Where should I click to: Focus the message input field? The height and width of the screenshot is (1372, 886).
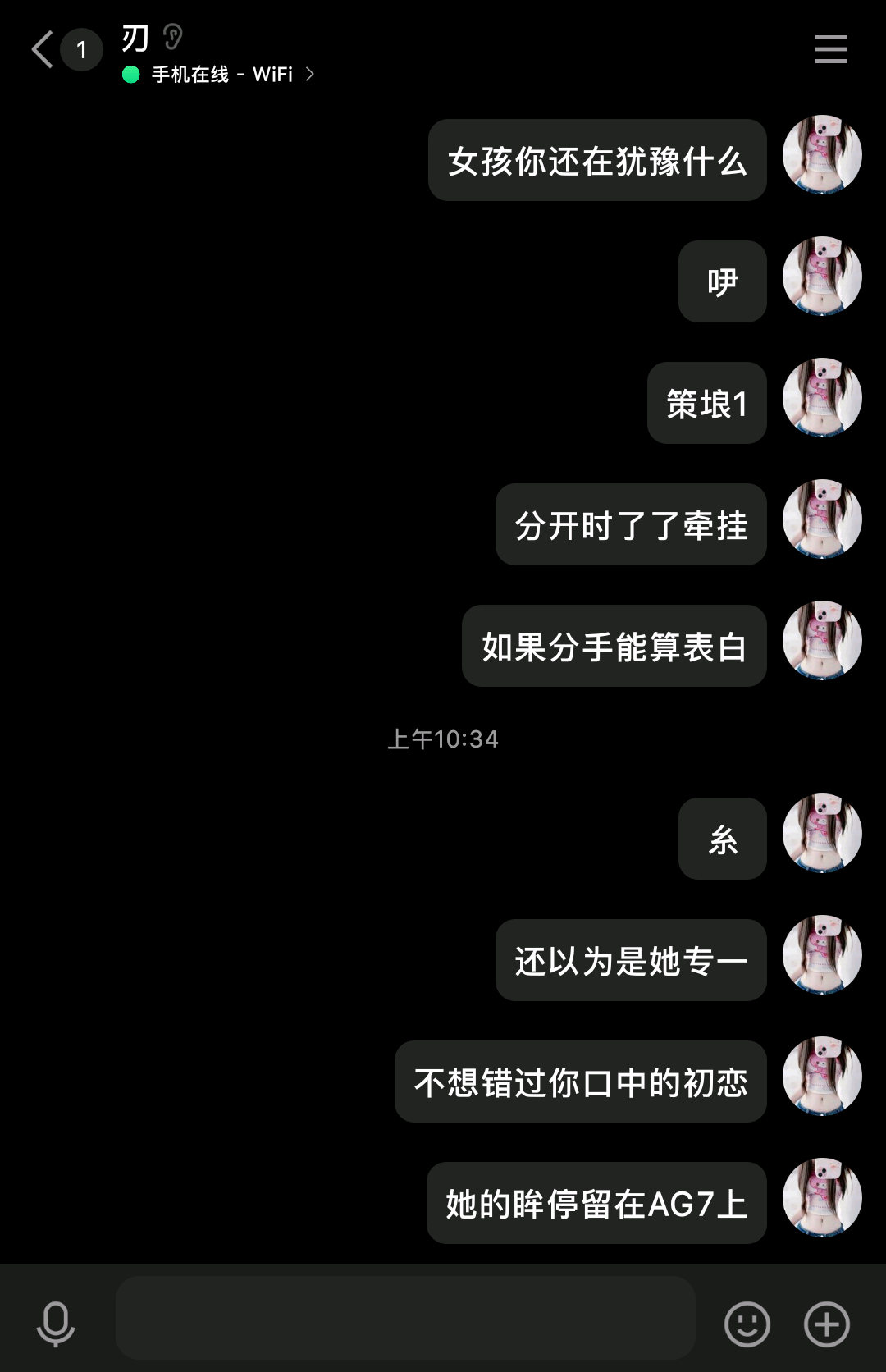pos(405,1318)
